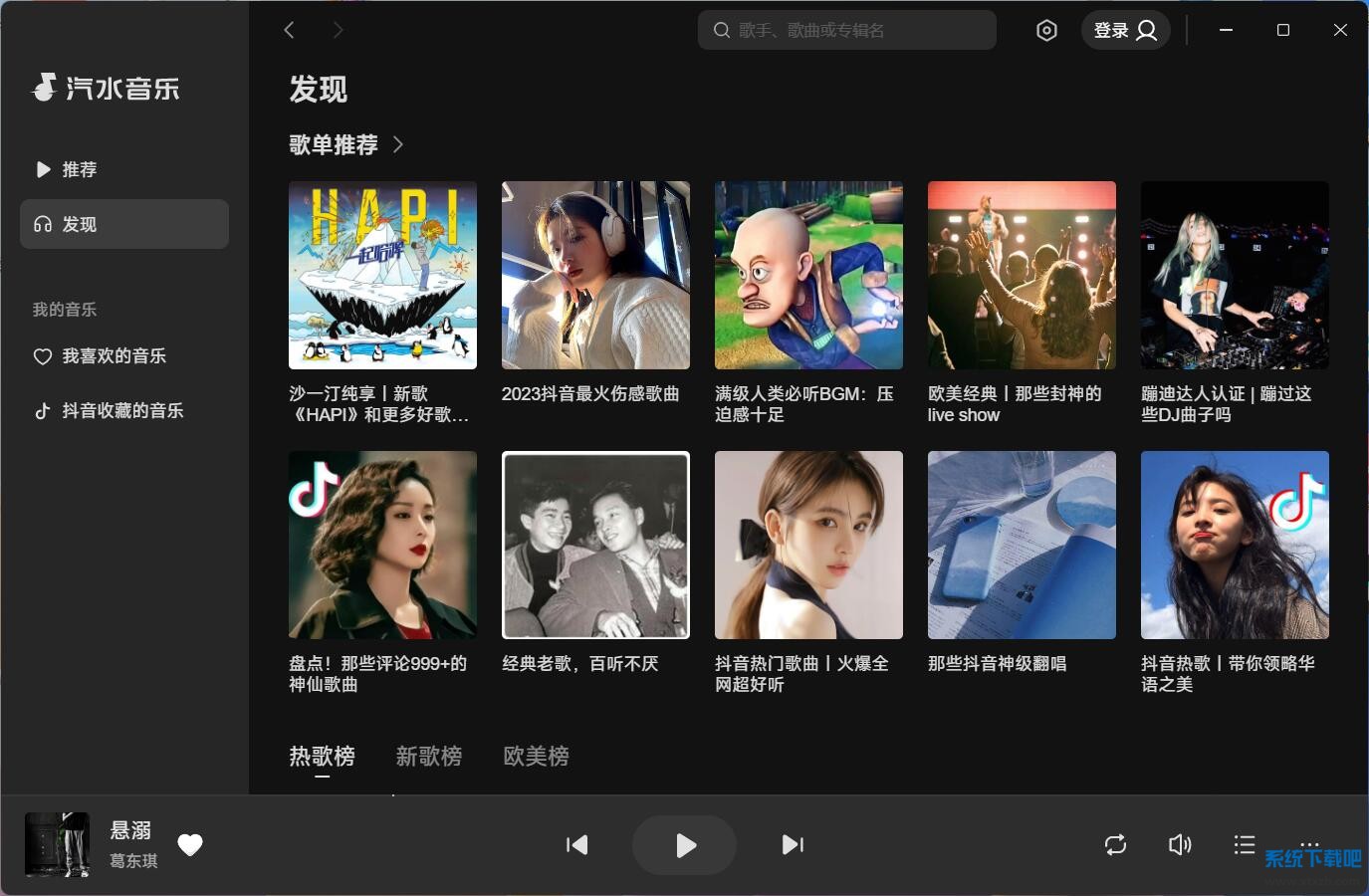Viewport: 1369px width, 896px height.
Task: Go to the previous track
Action: pyautogui.click(x=577, y=845)
